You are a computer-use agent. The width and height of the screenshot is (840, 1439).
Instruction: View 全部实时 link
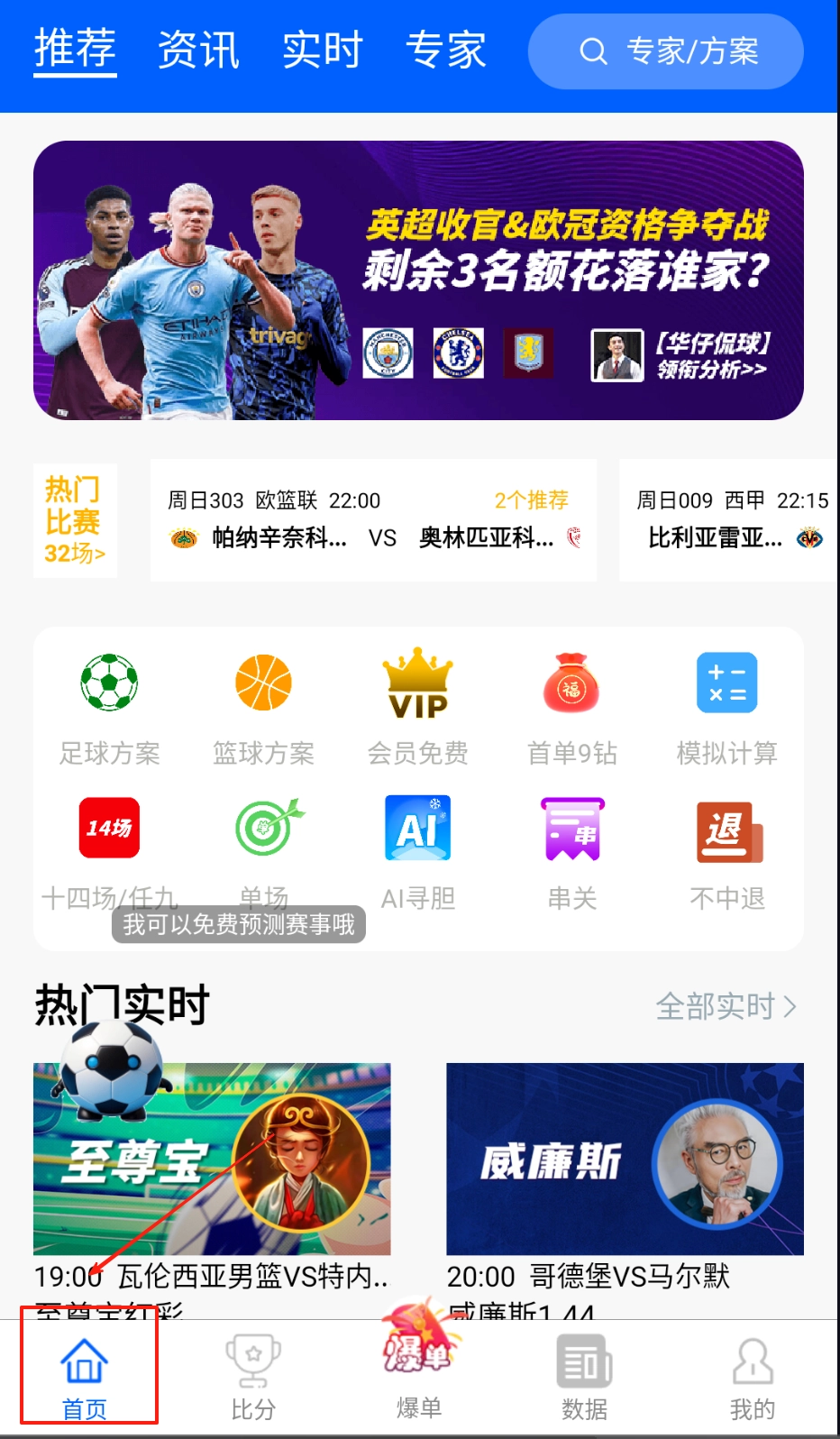pyautogui.click(x=726, y=1006)
